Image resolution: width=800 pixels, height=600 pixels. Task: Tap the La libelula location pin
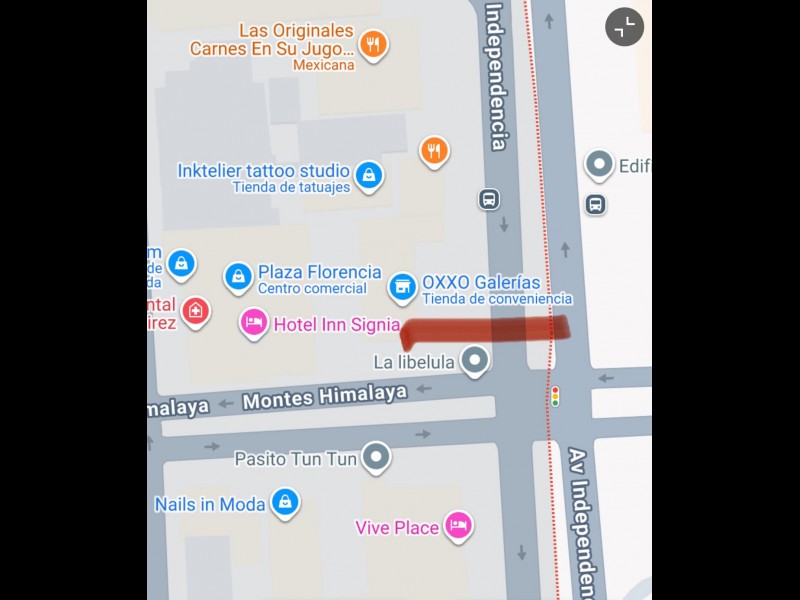[x=475, y=360]
